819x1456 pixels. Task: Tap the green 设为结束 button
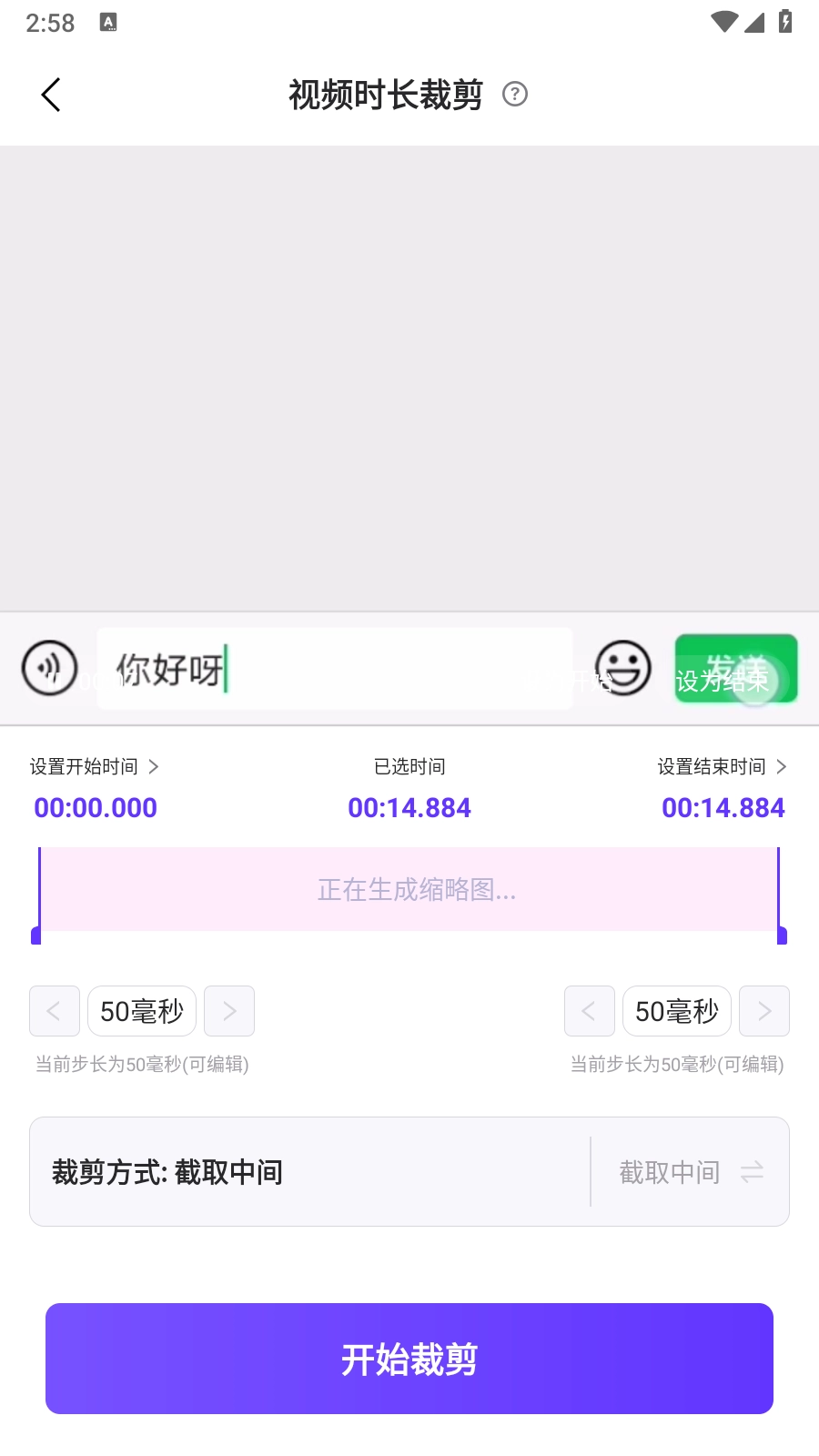735,670
